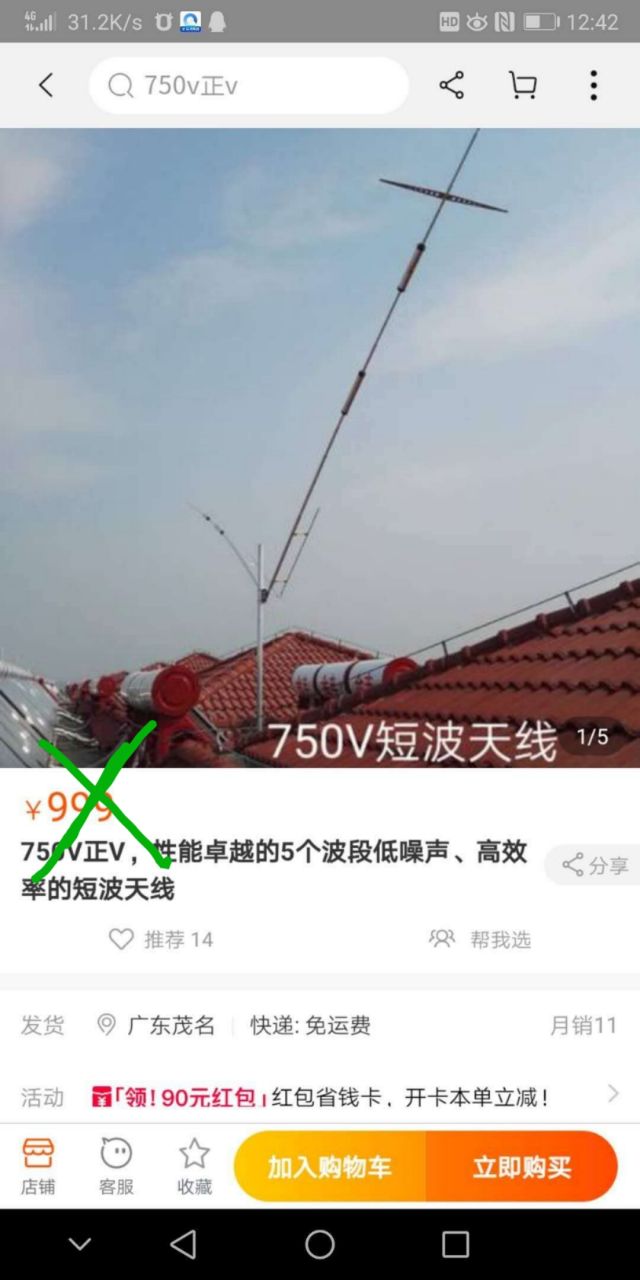Viewport: 640px width, 1280px height.
Task: Contact 客服 customer service
Action: pos(116,1166)
